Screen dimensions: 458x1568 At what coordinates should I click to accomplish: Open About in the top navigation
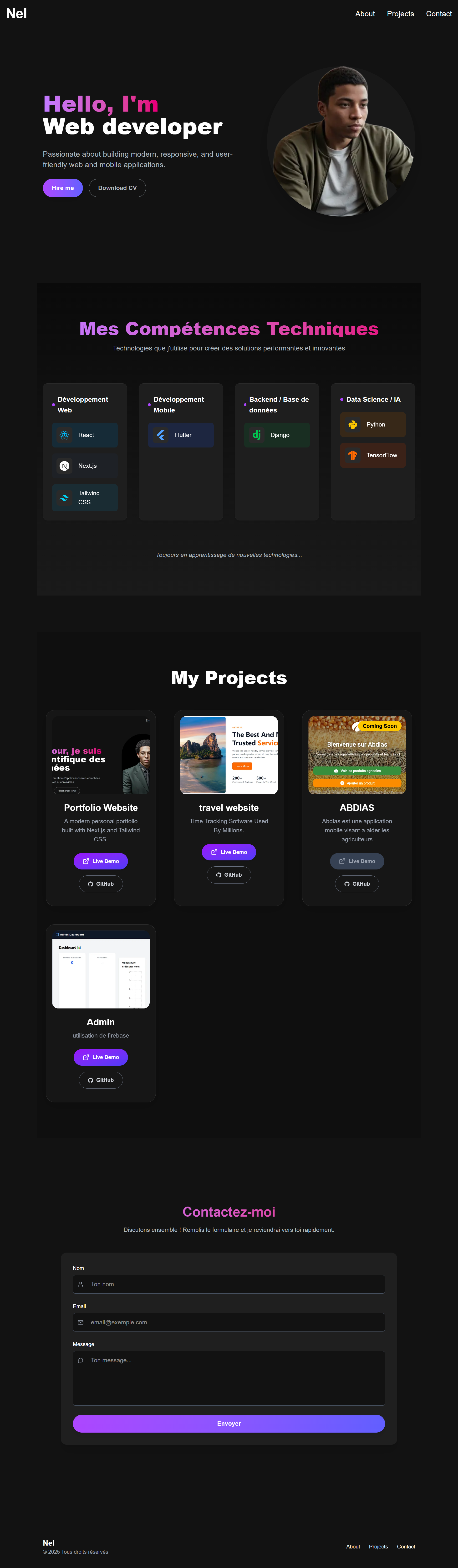364,13
